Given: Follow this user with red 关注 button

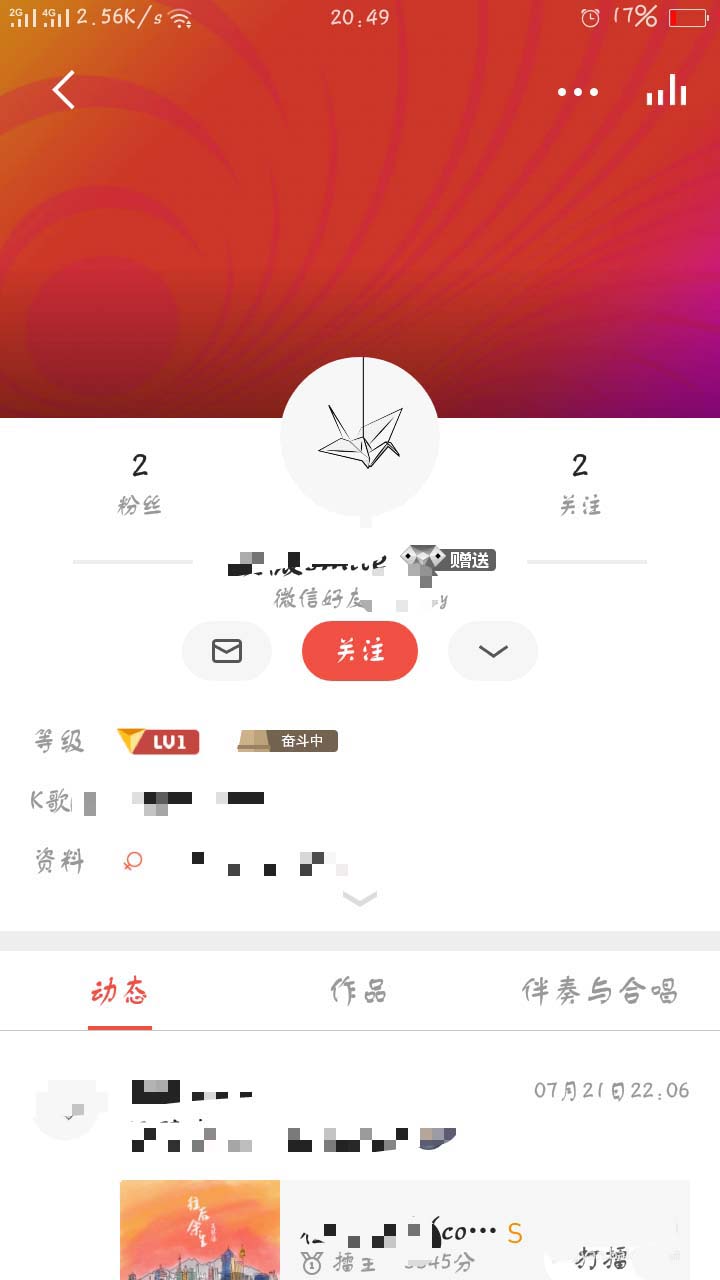Looking at the screenshot, I should point(360,651).
